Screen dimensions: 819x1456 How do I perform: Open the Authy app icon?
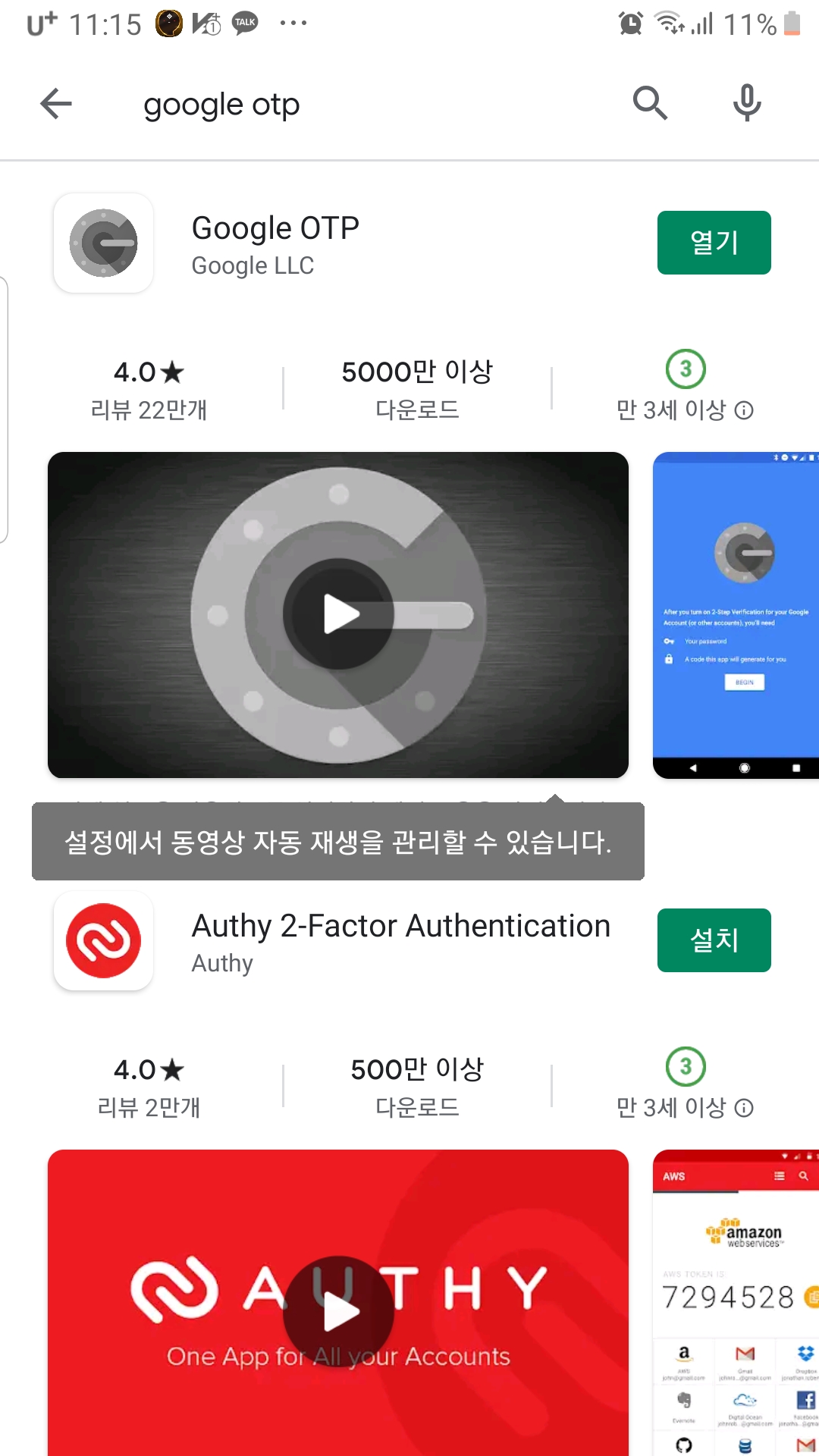103,940
